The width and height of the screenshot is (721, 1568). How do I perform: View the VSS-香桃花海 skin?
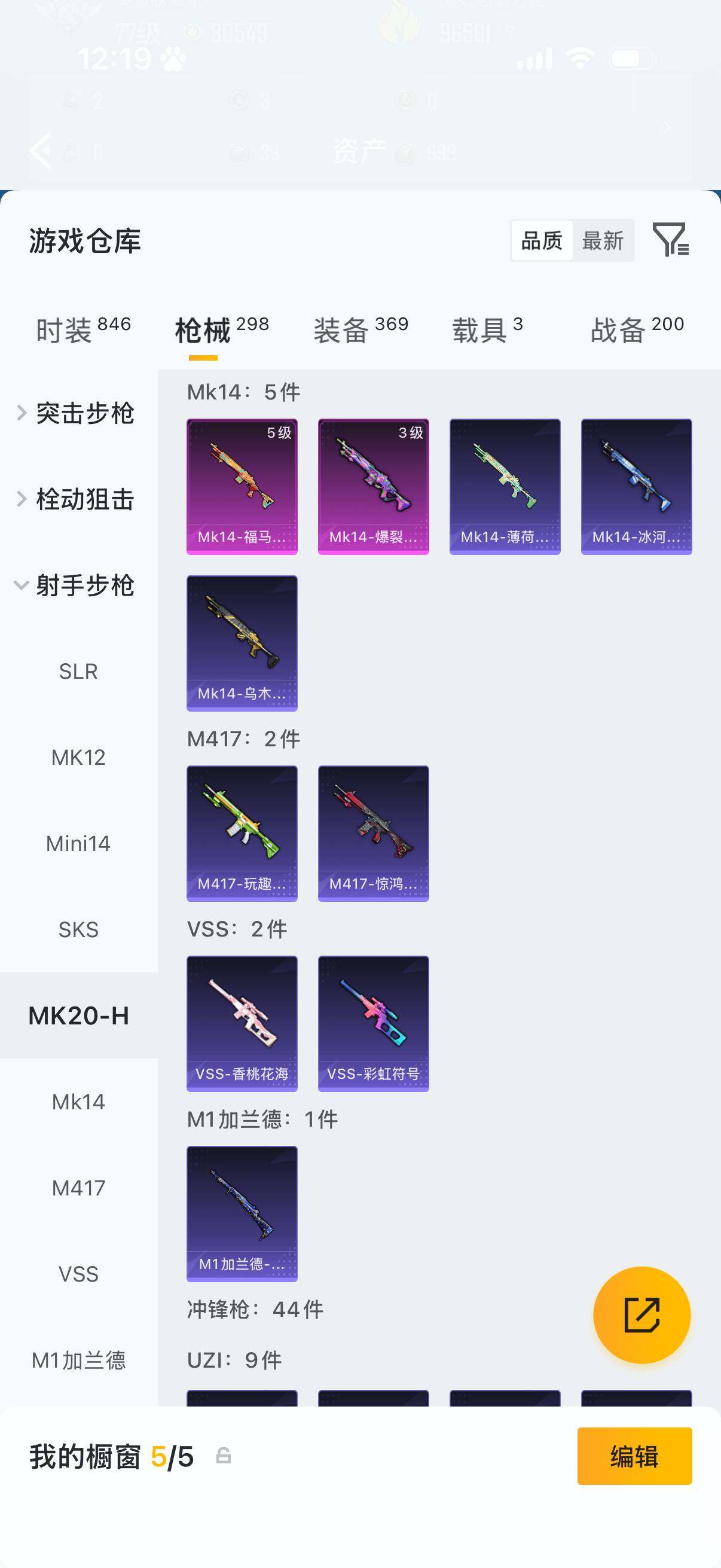[242, 1024]
